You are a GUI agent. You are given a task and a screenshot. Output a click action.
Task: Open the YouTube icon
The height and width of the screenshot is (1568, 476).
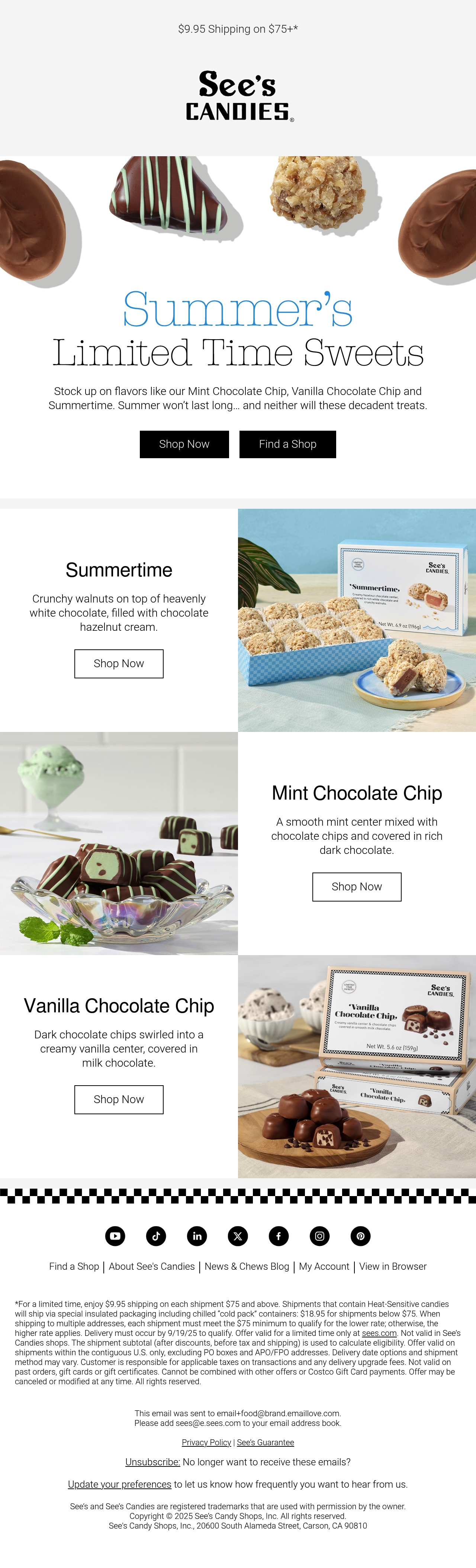click(115, 1236)
